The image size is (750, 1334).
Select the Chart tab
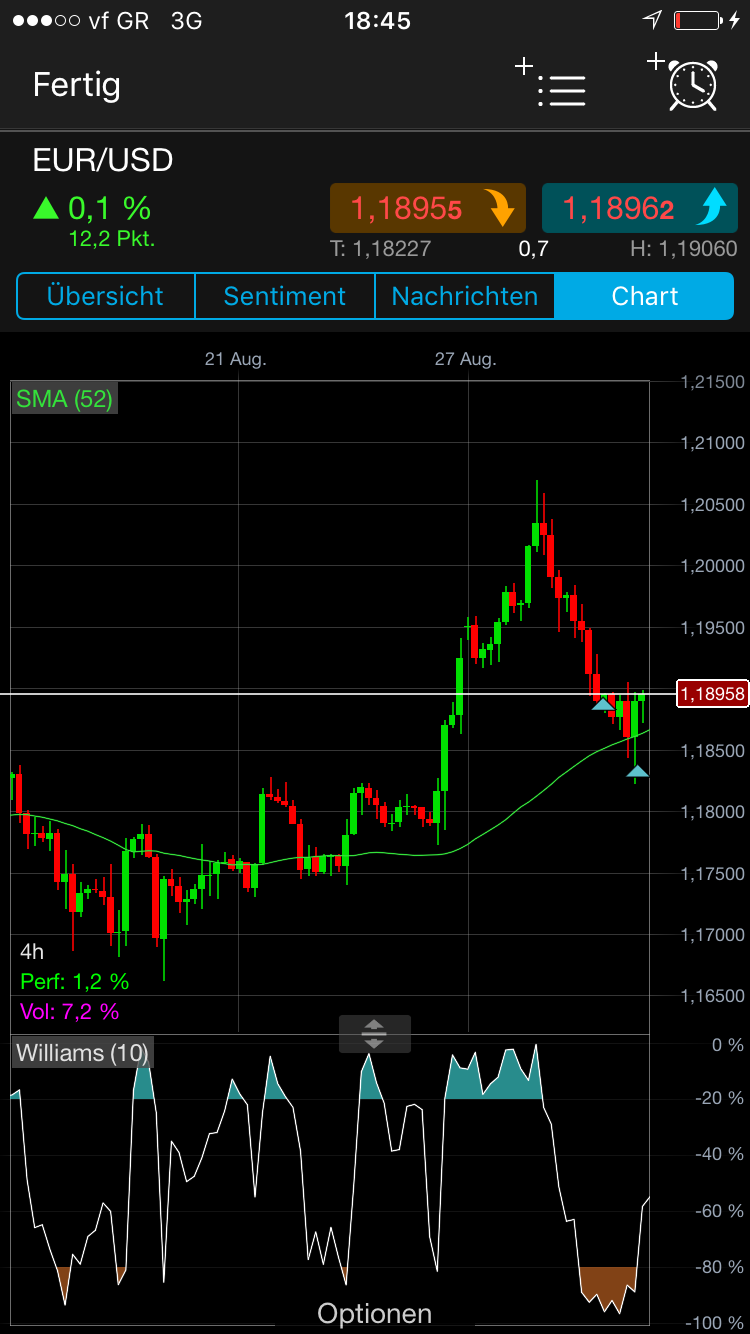(x=644, y=296)
